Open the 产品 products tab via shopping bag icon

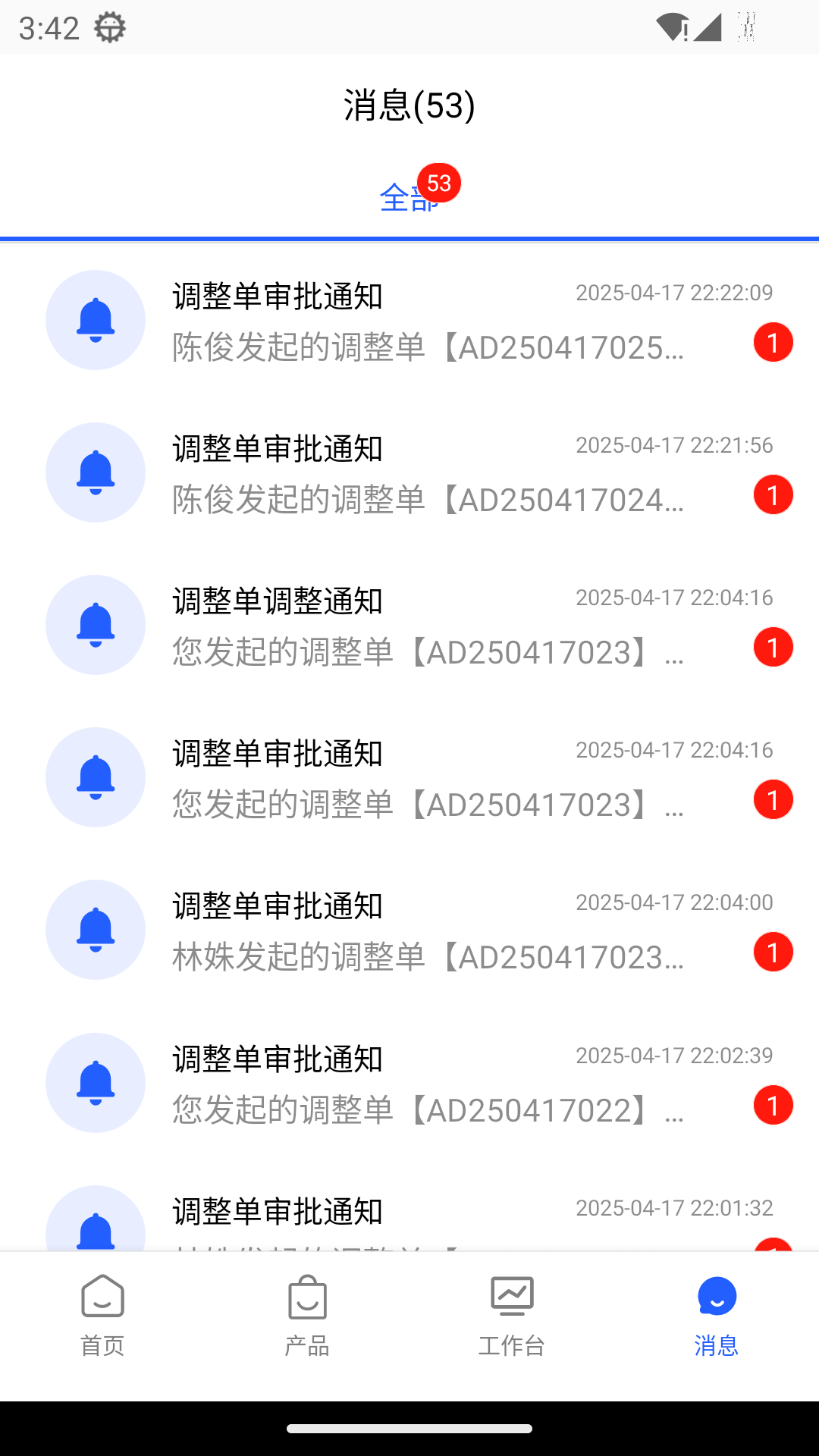tap(307, 1297)
